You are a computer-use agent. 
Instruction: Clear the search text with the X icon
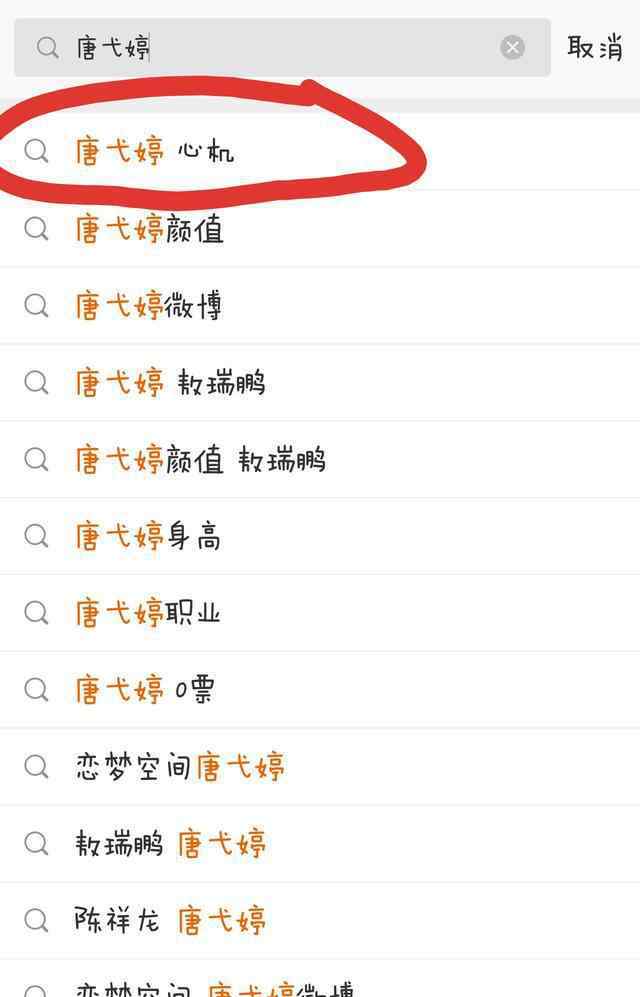[x=512, y=47]
